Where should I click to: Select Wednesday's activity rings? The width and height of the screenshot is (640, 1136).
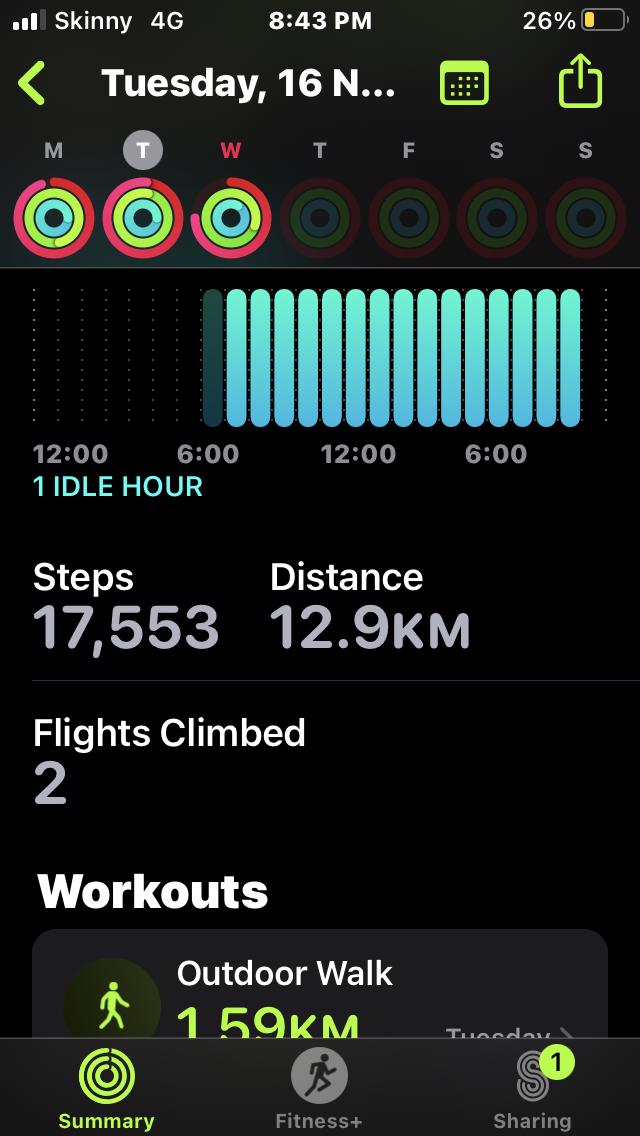point(230,217)
